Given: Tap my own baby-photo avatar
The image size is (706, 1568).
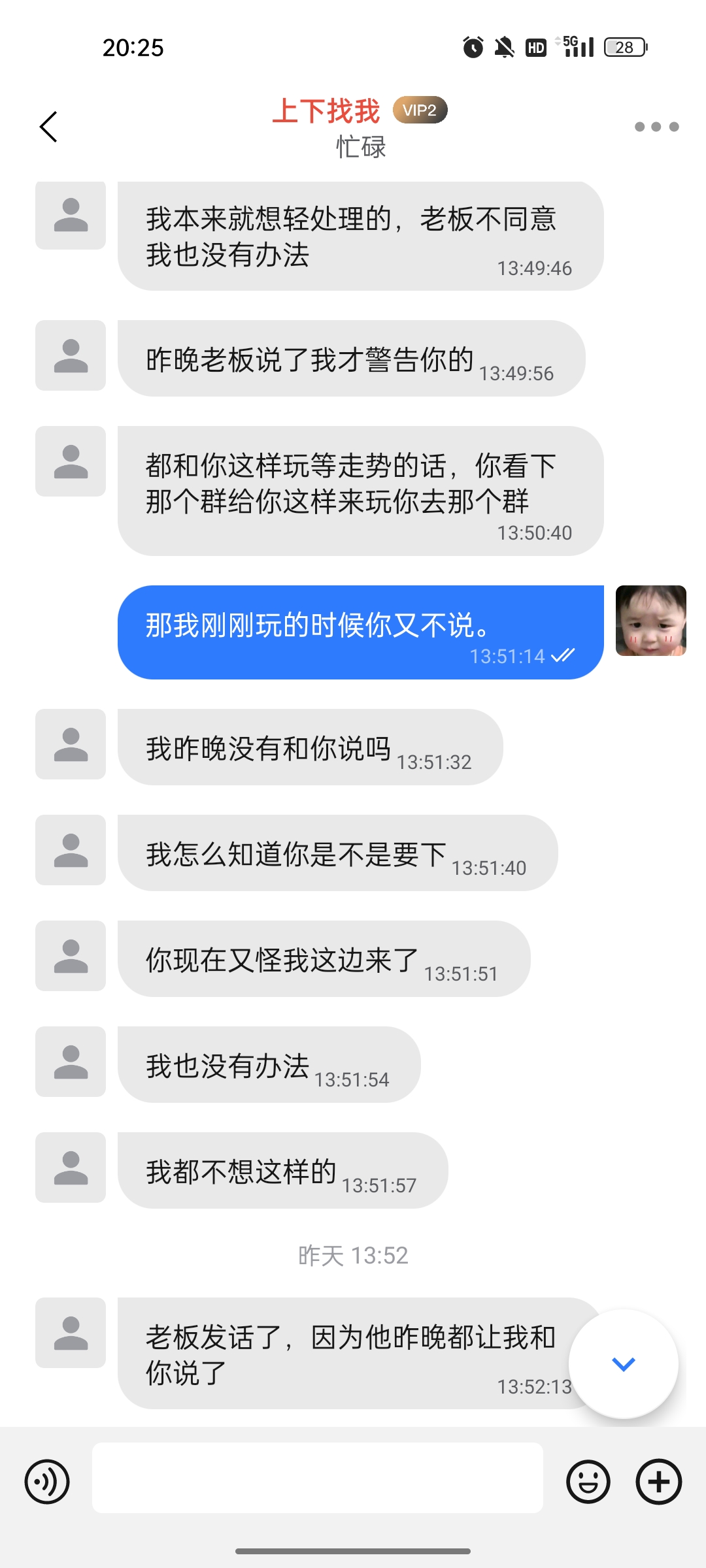Looking at the screenshot, I should 651,621.
